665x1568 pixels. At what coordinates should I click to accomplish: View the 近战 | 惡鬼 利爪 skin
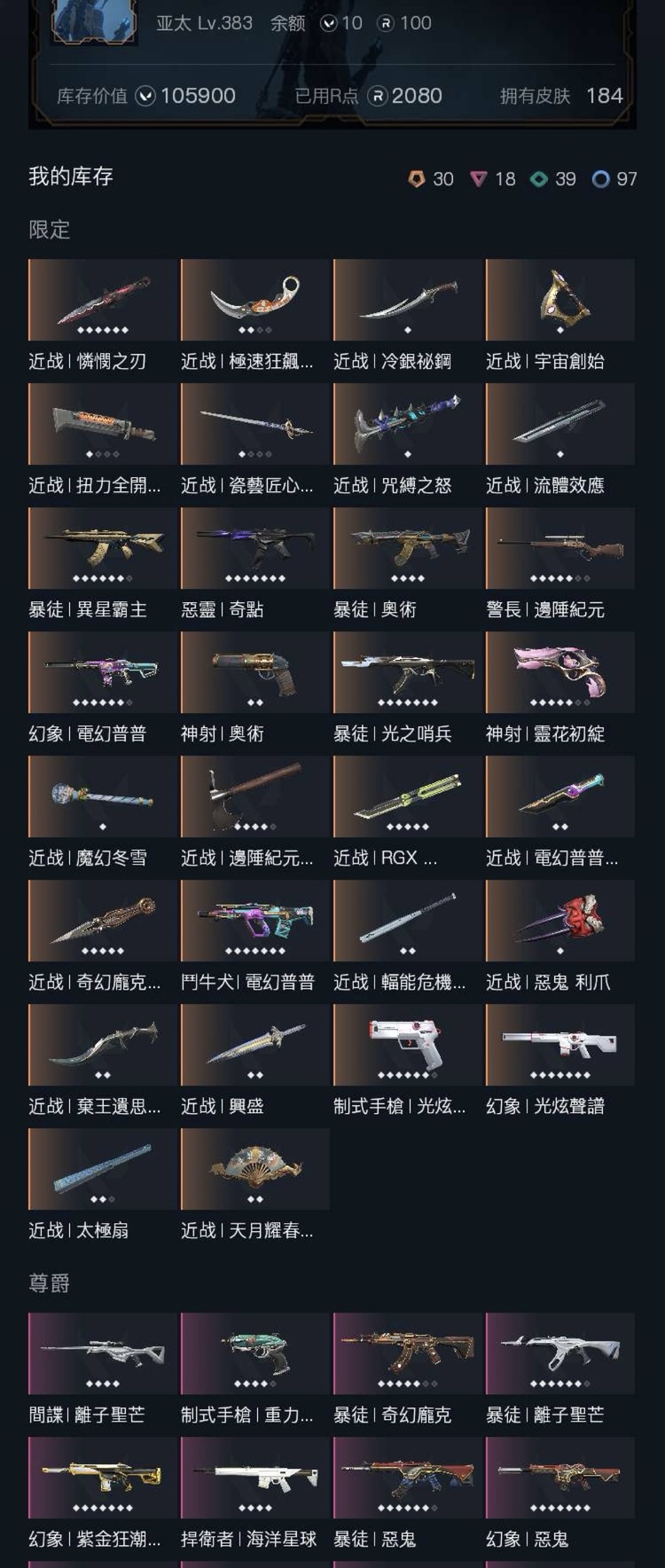(560, 921)
